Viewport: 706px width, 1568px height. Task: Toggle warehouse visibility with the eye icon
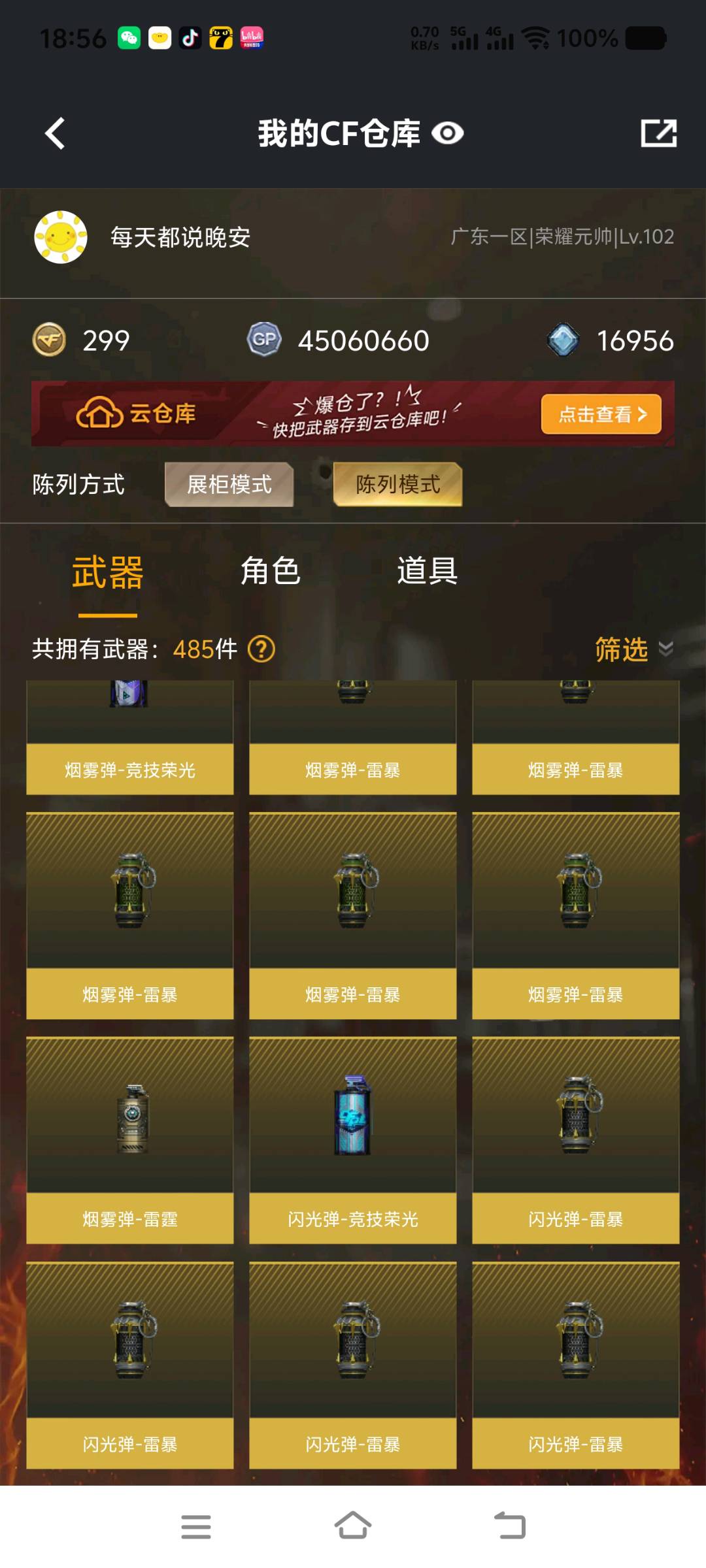(448, 134)
